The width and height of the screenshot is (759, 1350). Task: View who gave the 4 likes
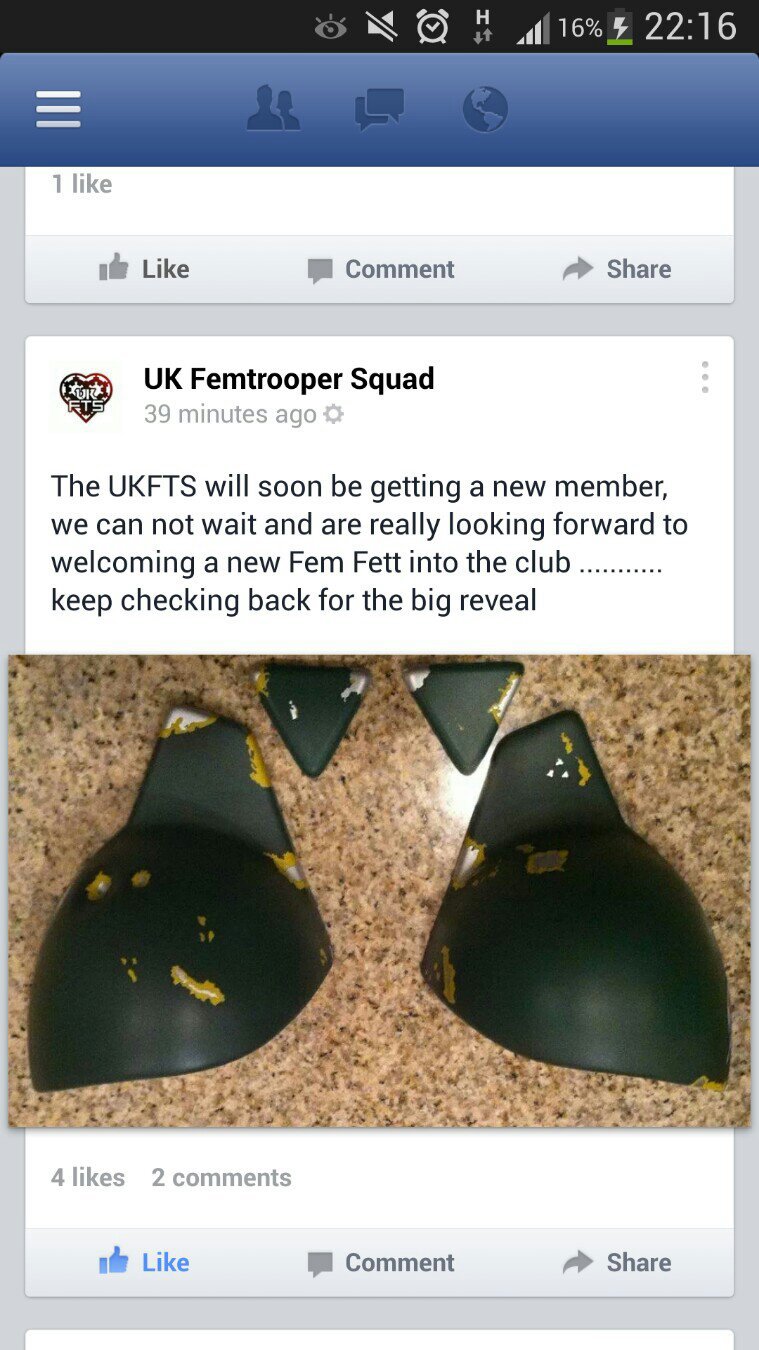point(88,1178)
